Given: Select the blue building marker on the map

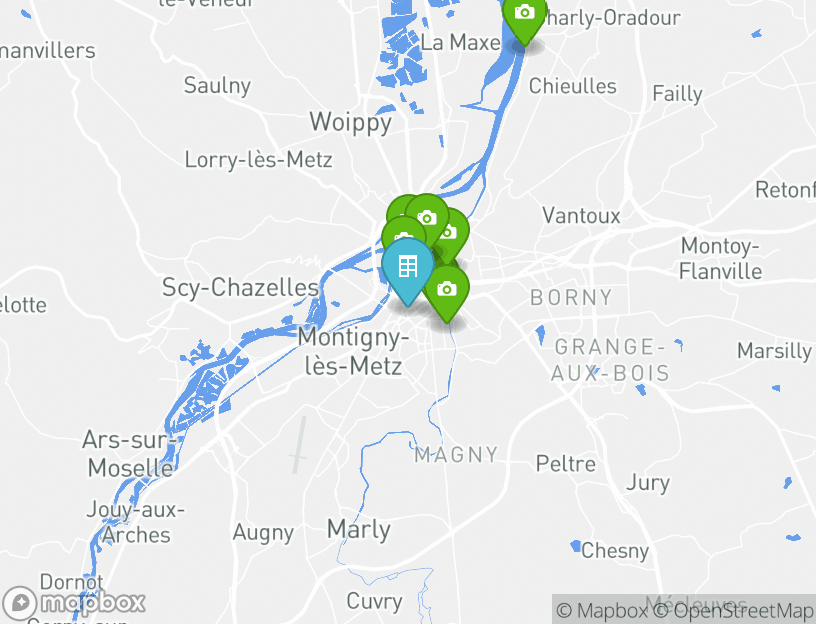Looking at the screenshot, I should click(408, 267).
